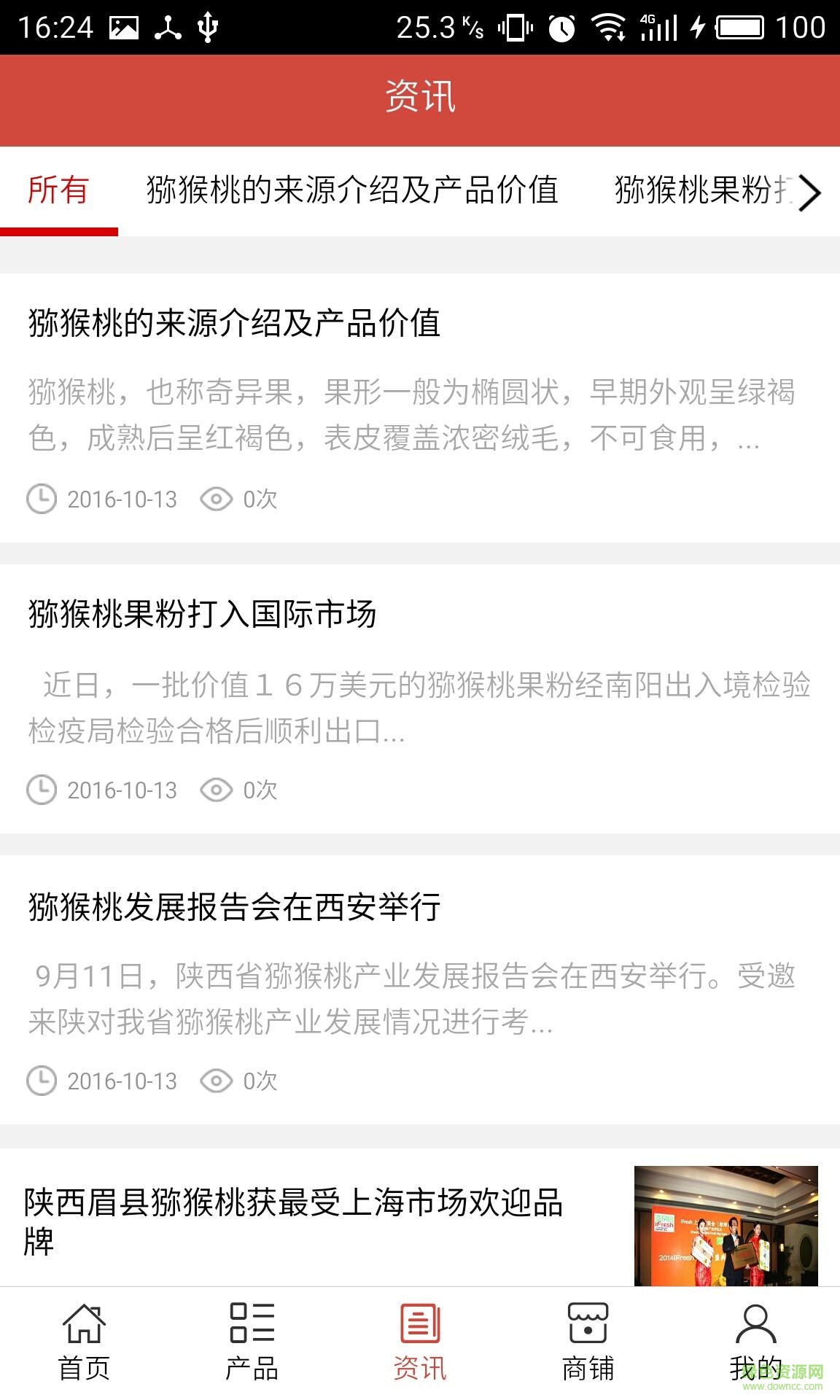
Task: Click the clock icon beside the first article date
Action: [x=42, y=499]
